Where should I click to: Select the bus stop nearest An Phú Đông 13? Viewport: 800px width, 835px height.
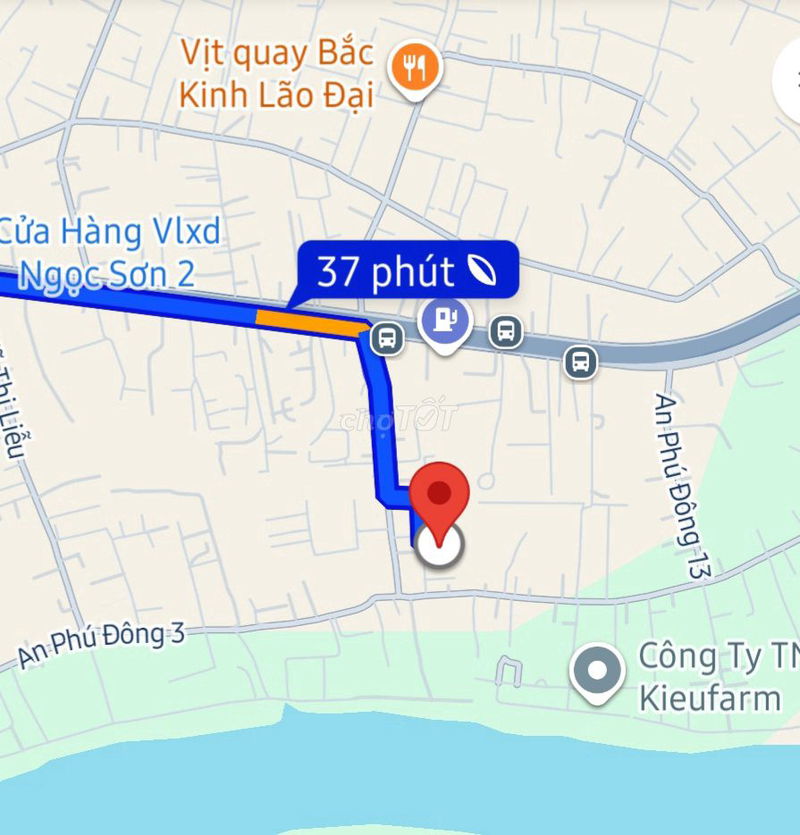(x=580, y=361)
